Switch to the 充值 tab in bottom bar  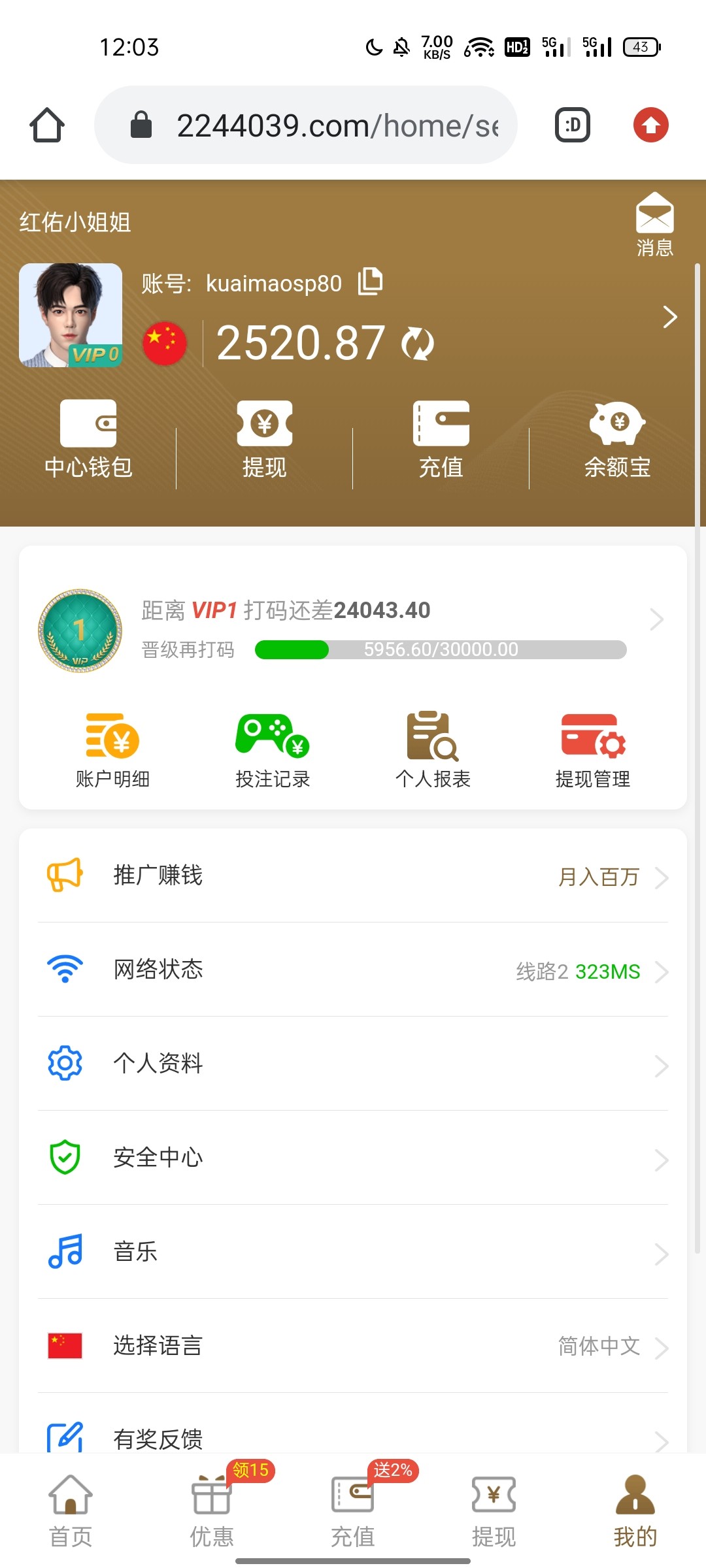353,1511
